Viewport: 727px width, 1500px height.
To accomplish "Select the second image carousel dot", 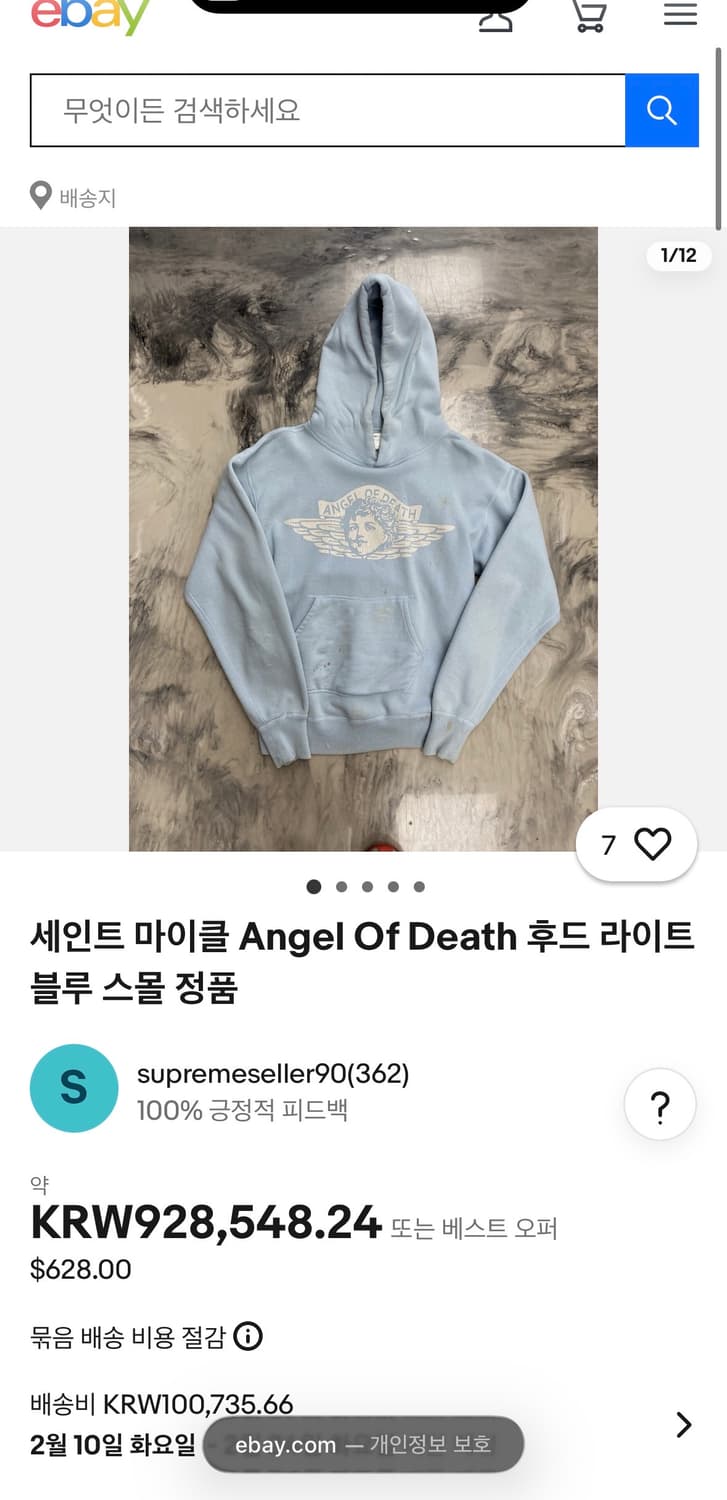I will [x=340, y=886].
